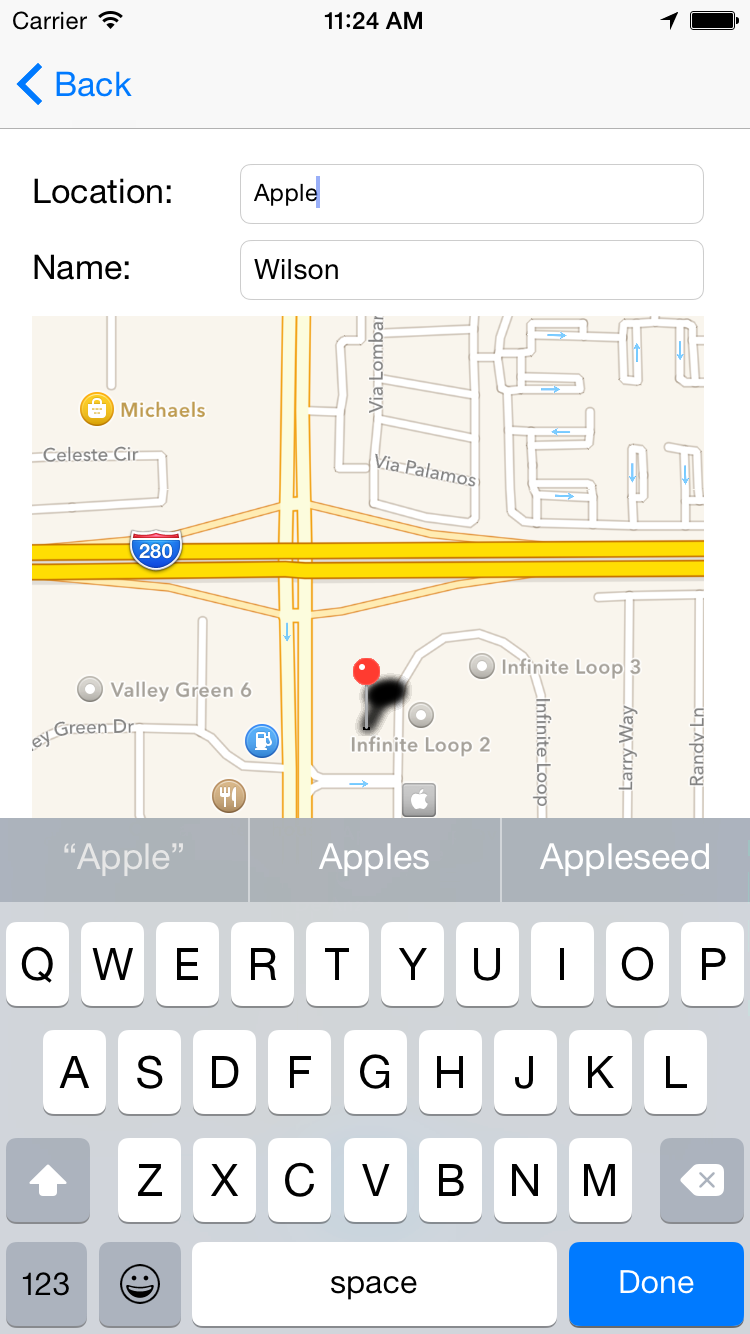Screen dimensions: 750x1334
Task: Edit the Name field containing Wilson
Action: coord(471,270)
